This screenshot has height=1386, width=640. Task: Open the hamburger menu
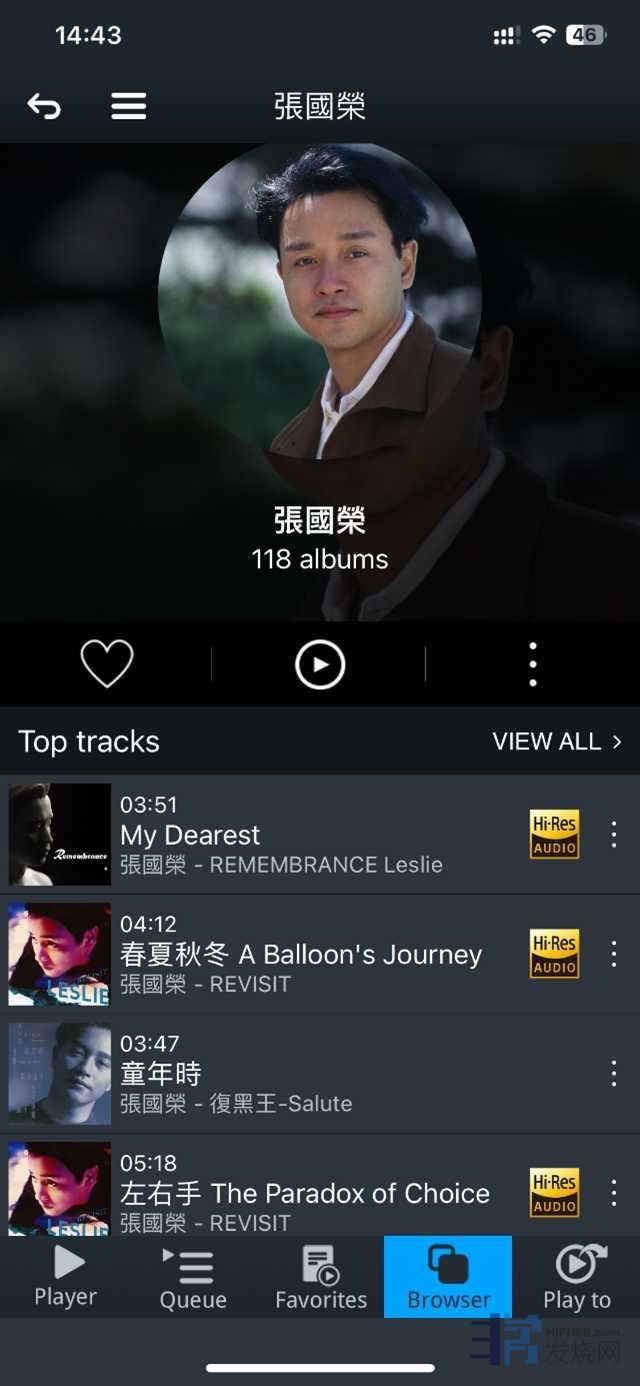click(128, 106)
